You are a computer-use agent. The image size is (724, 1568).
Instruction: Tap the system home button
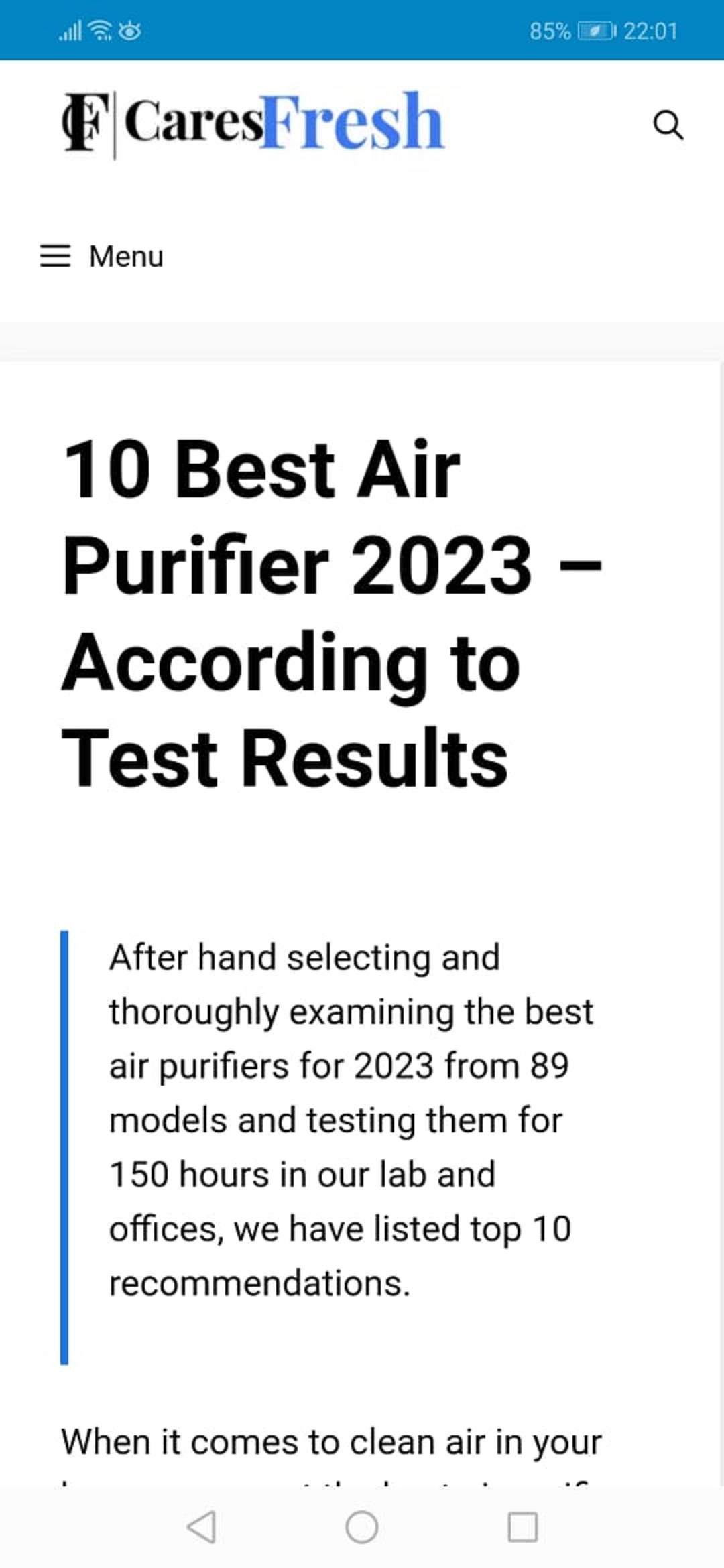(x=362, y=1527)
